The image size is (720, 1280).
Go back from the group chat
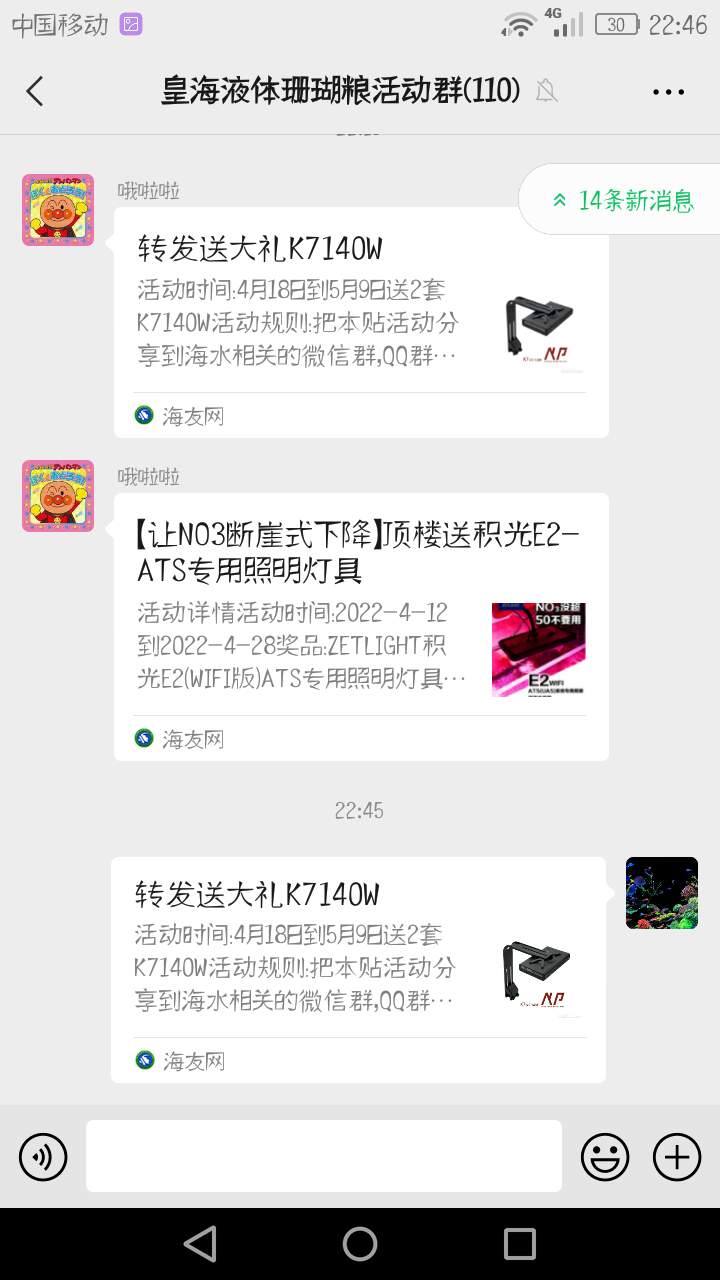(35, 91)
